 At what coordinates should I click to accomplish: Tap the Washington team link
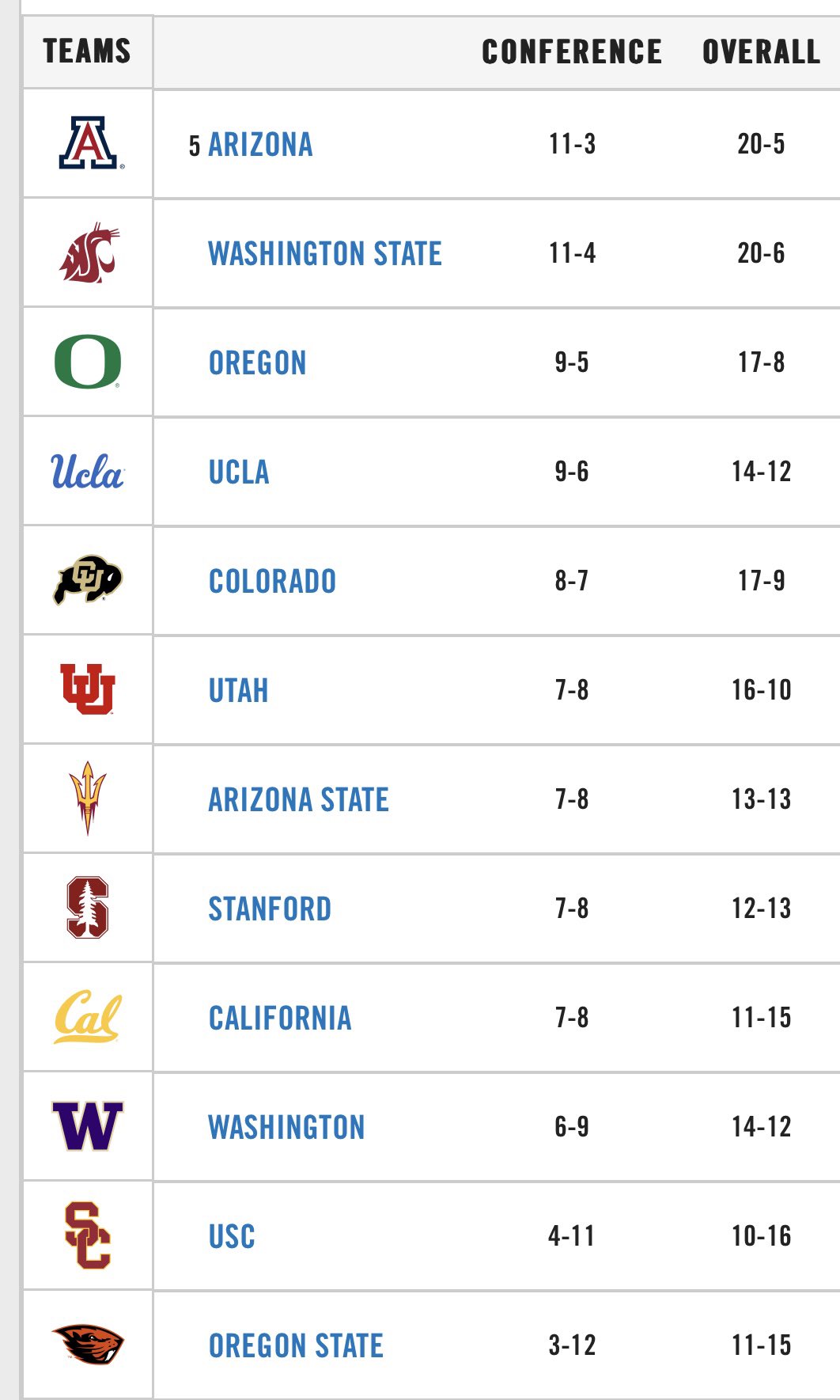tap(286, 1128)
